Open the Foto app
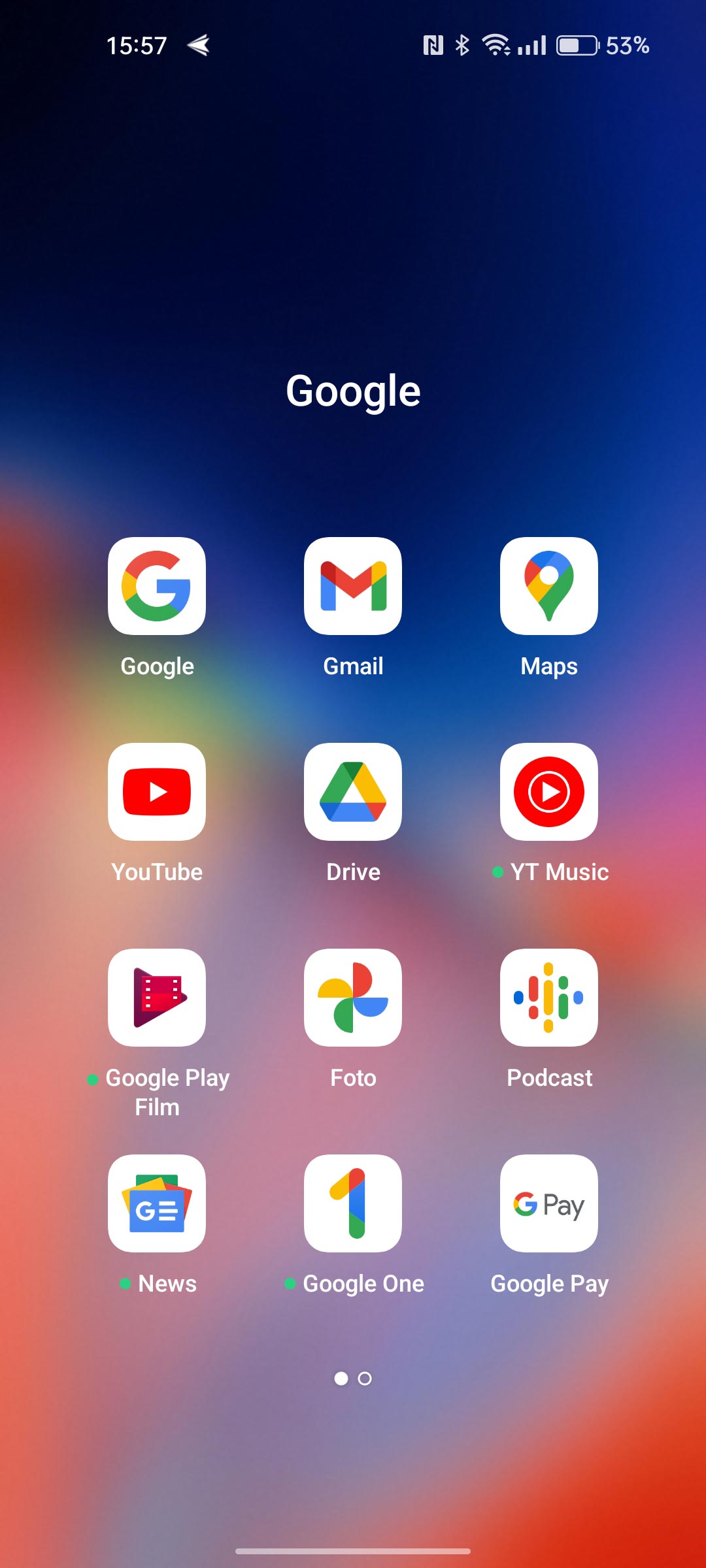 click(353, 998)
